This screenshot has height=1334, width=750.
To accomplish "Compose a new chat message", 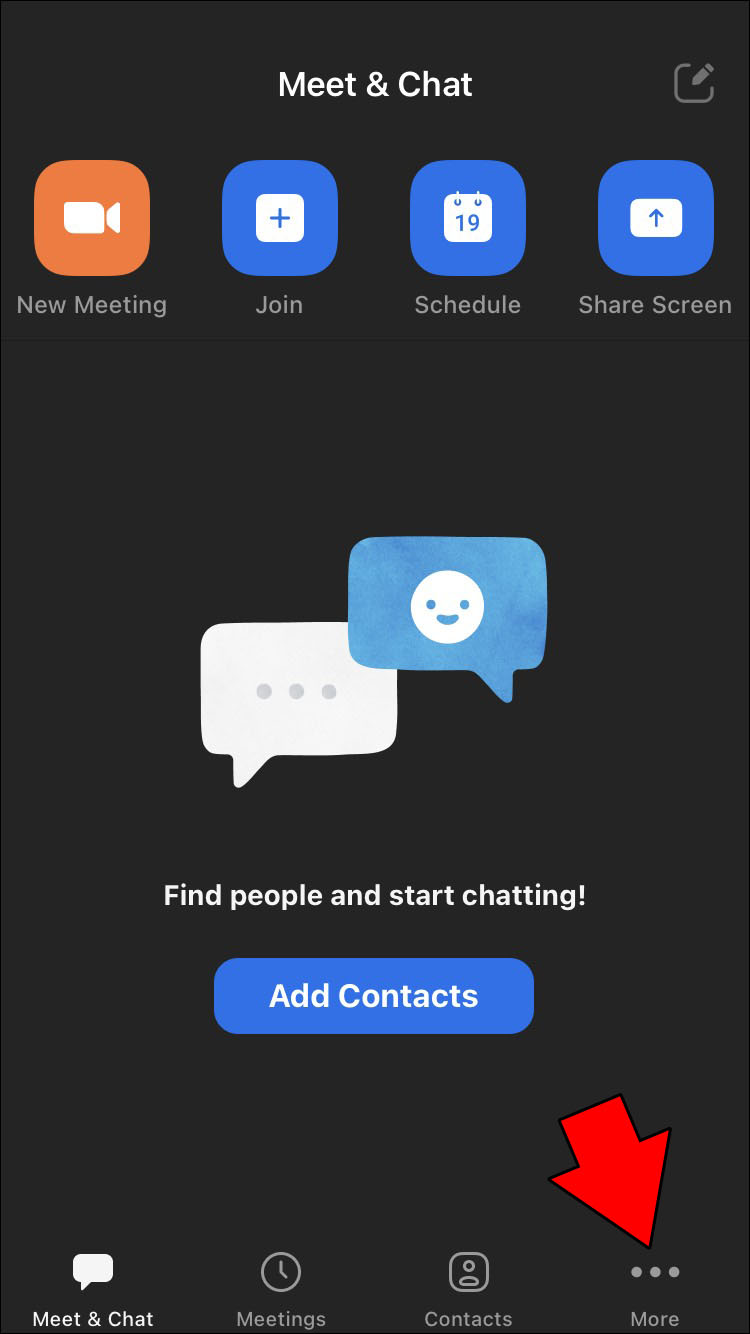I will (694, 83).
